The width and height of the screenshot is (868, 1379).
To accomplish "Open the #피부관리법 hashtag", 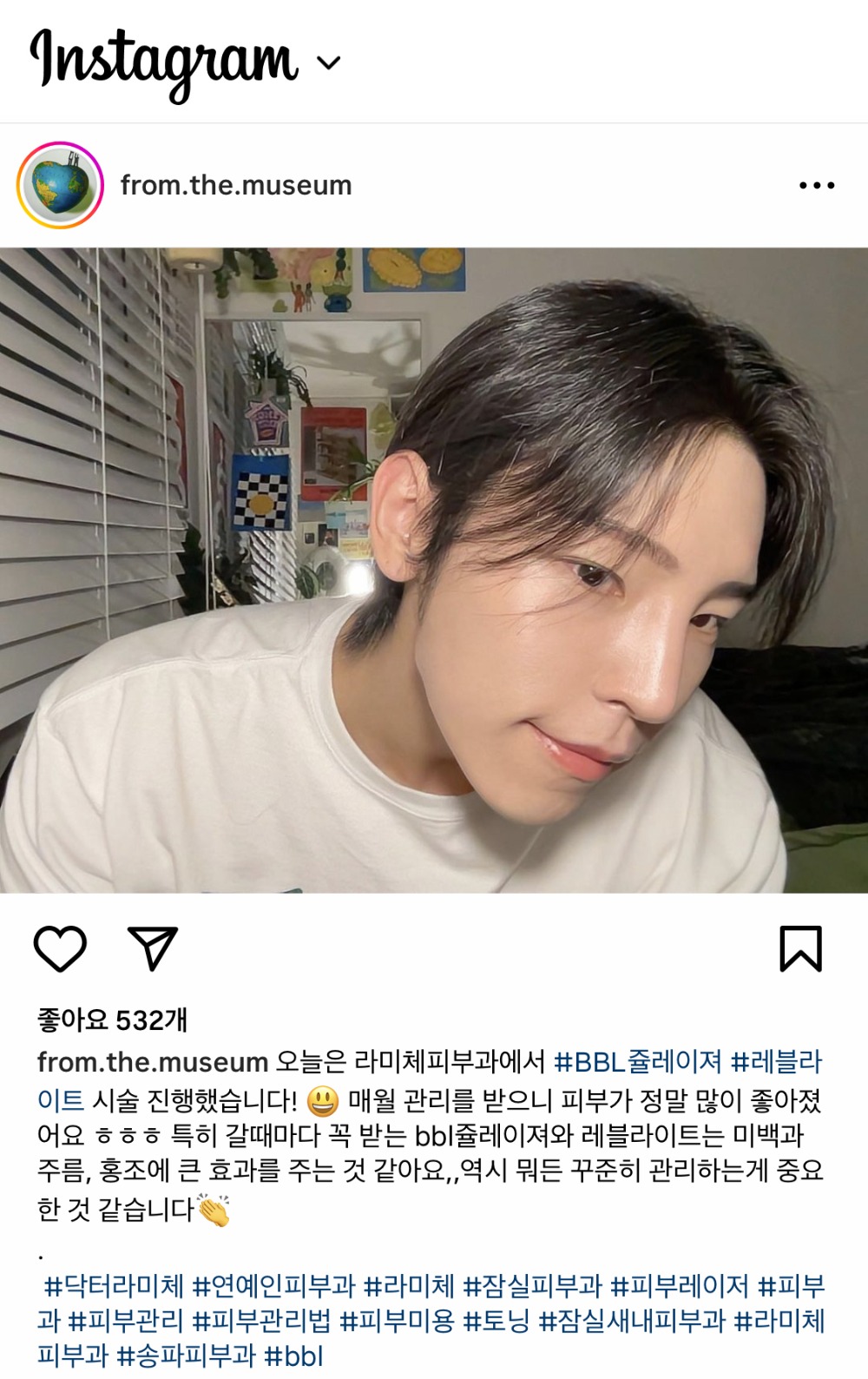I will point(261,1321).
